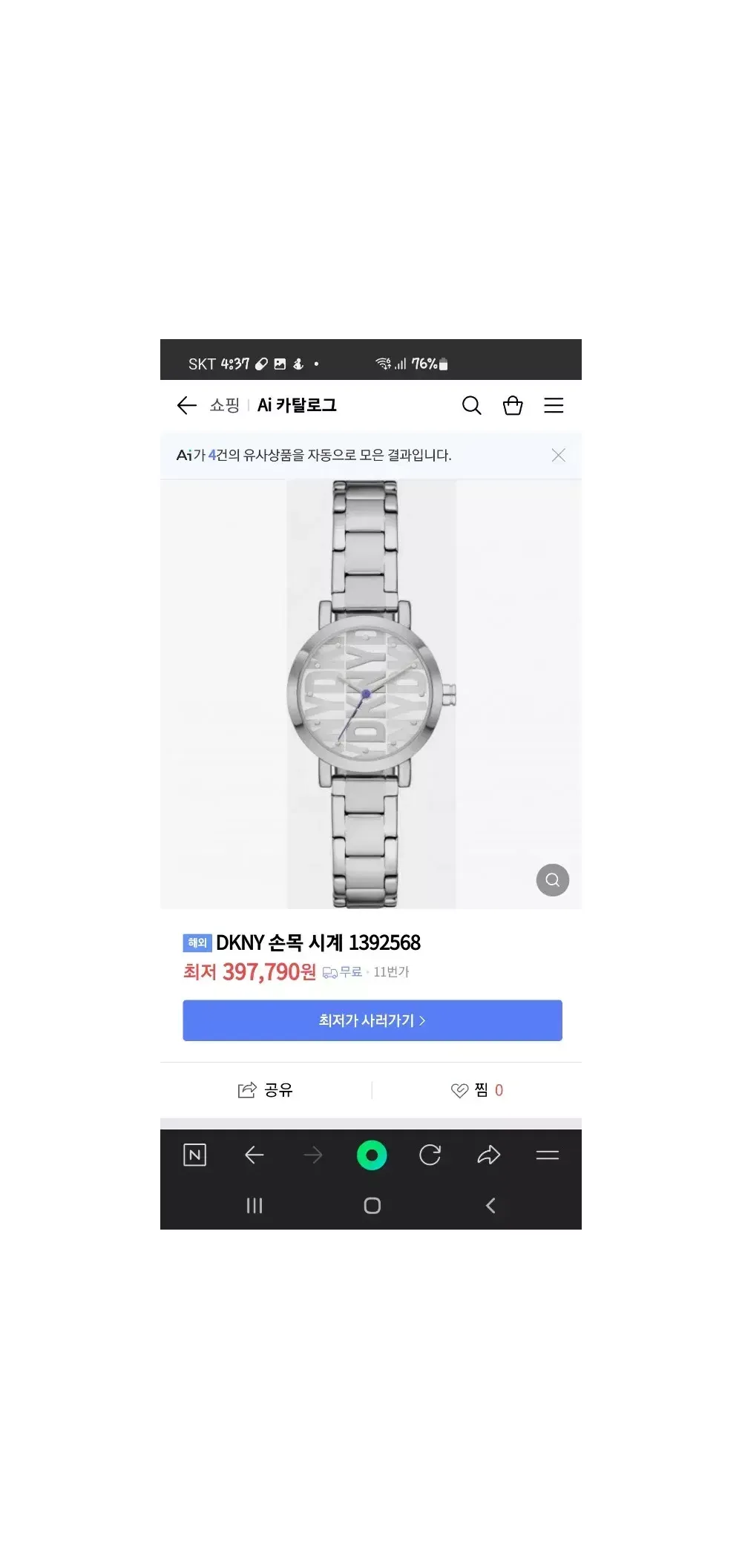Open the hamburger menu in the header
Screen dimensions: 742x1568
click(554, 405)
